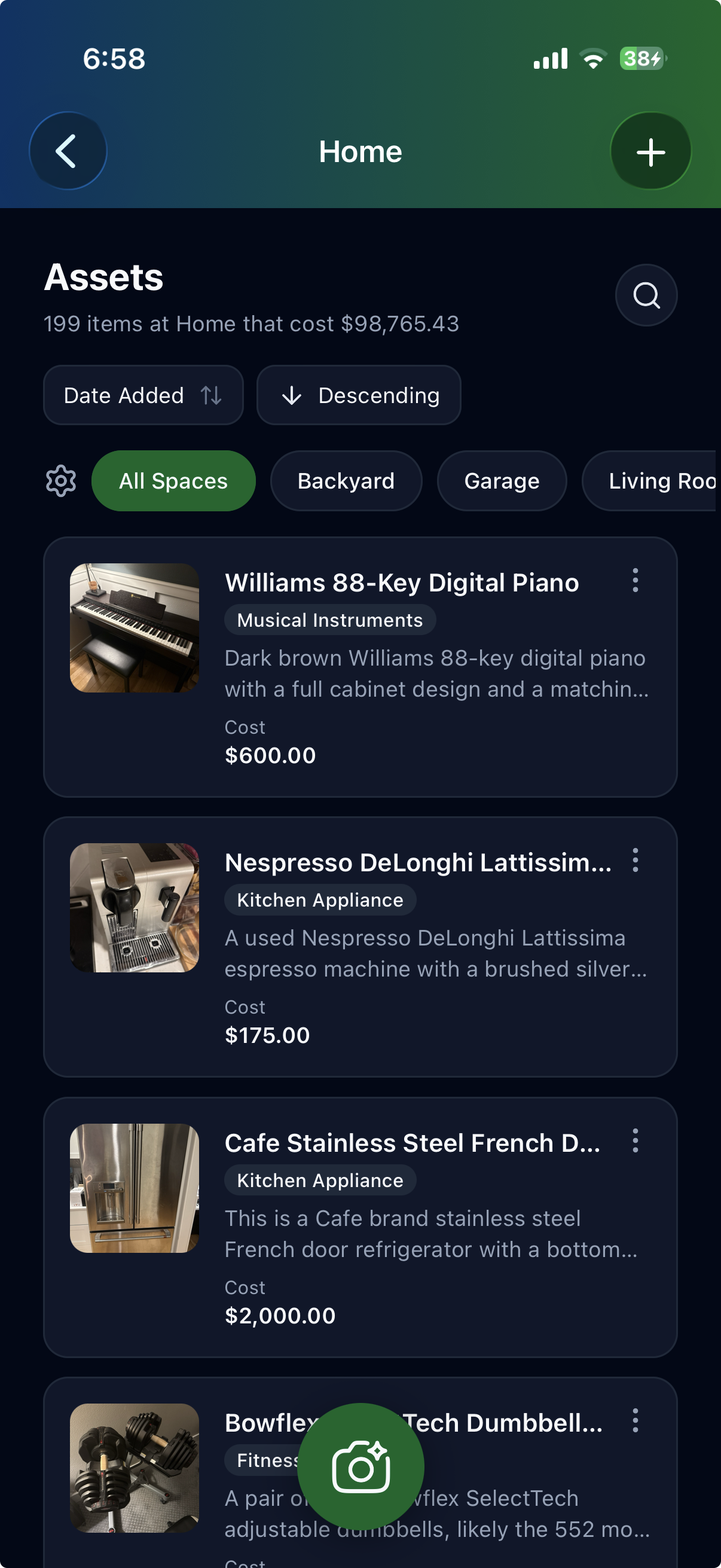Open the camera scan button
This screenshot has height=1568, width=721.
pyautogui.click(x=360, y=1467)
